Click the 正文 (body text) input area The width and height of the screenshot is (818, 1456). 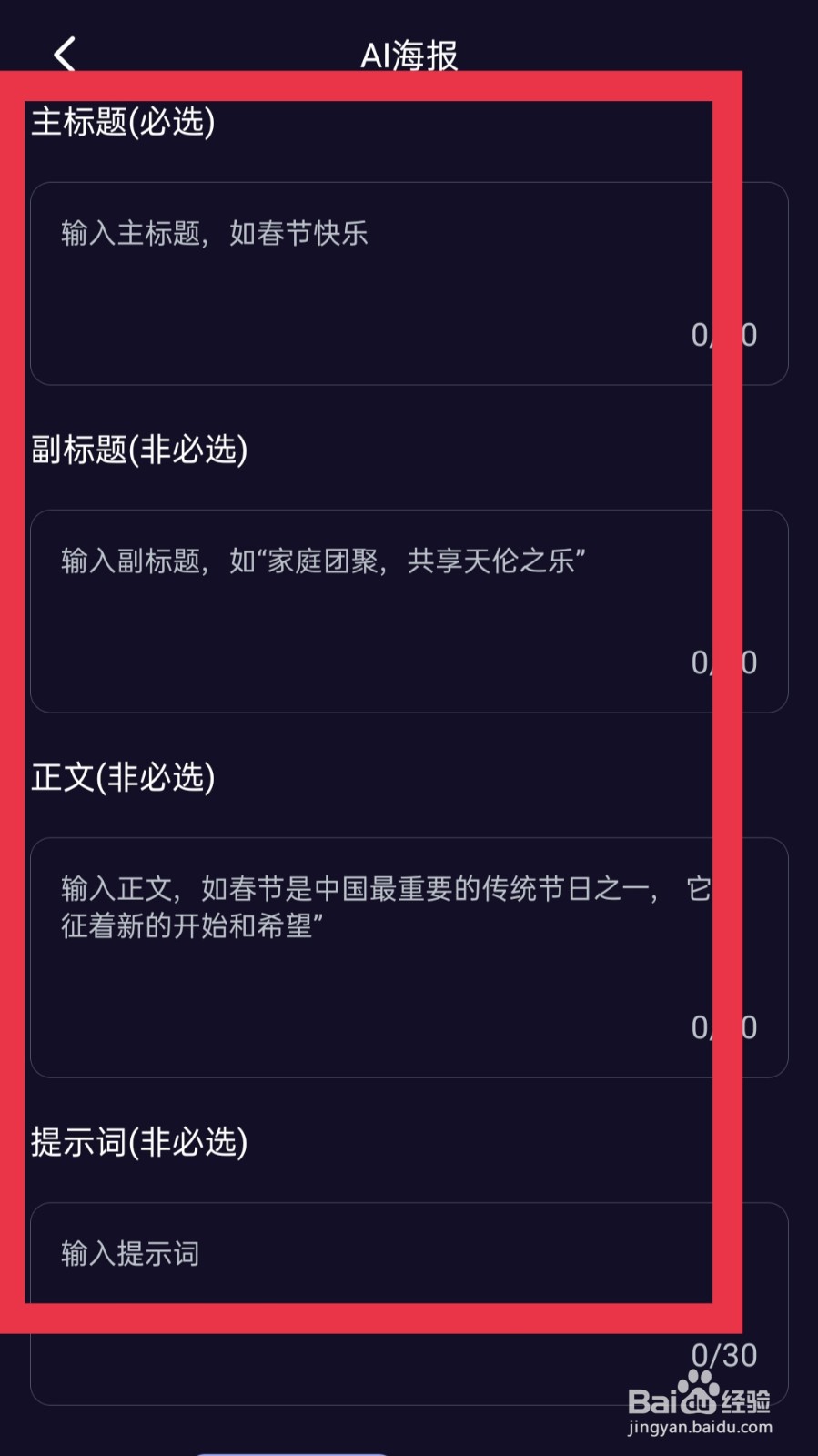(x=409, y=955)
